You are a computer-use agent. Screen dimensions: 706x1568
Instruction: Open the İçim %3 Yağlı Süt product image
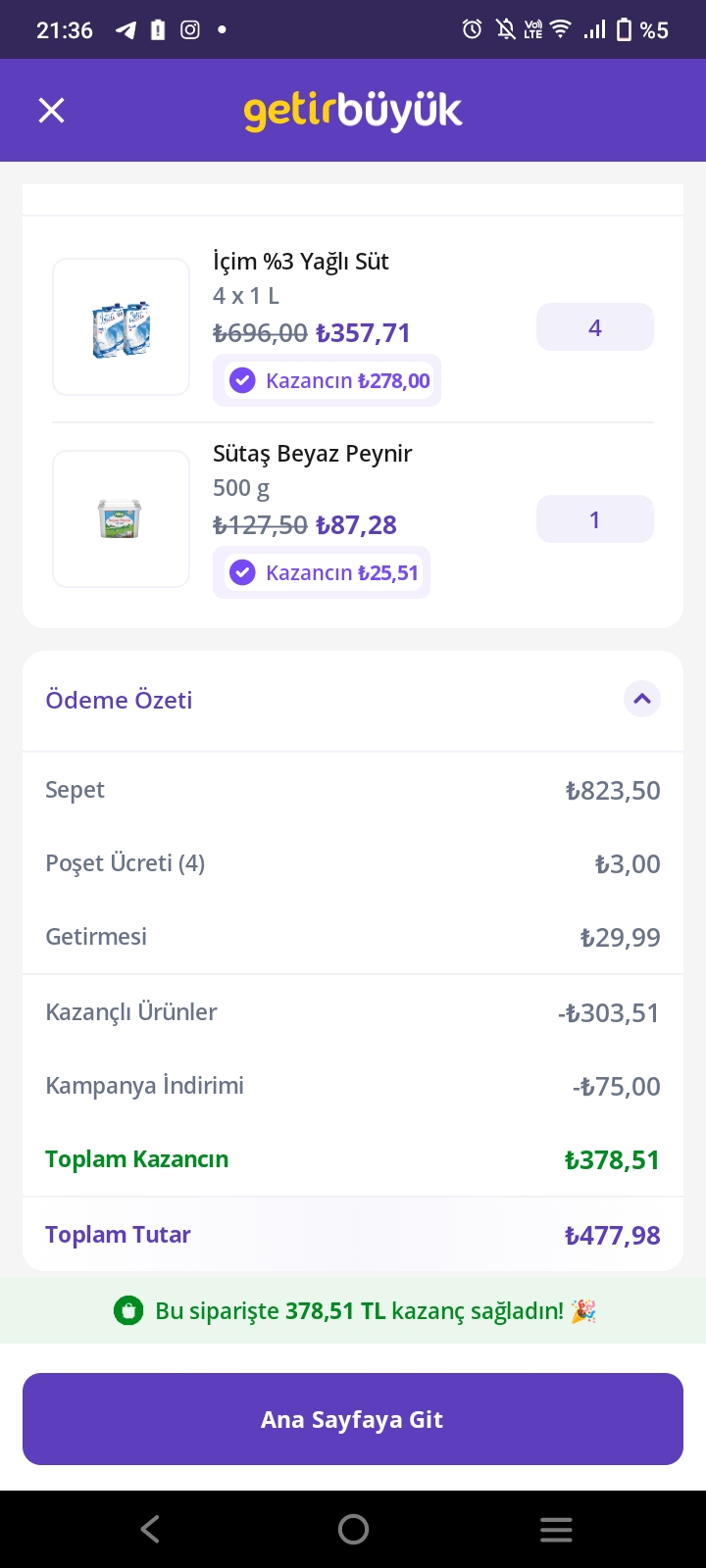[x=121, y=327]
